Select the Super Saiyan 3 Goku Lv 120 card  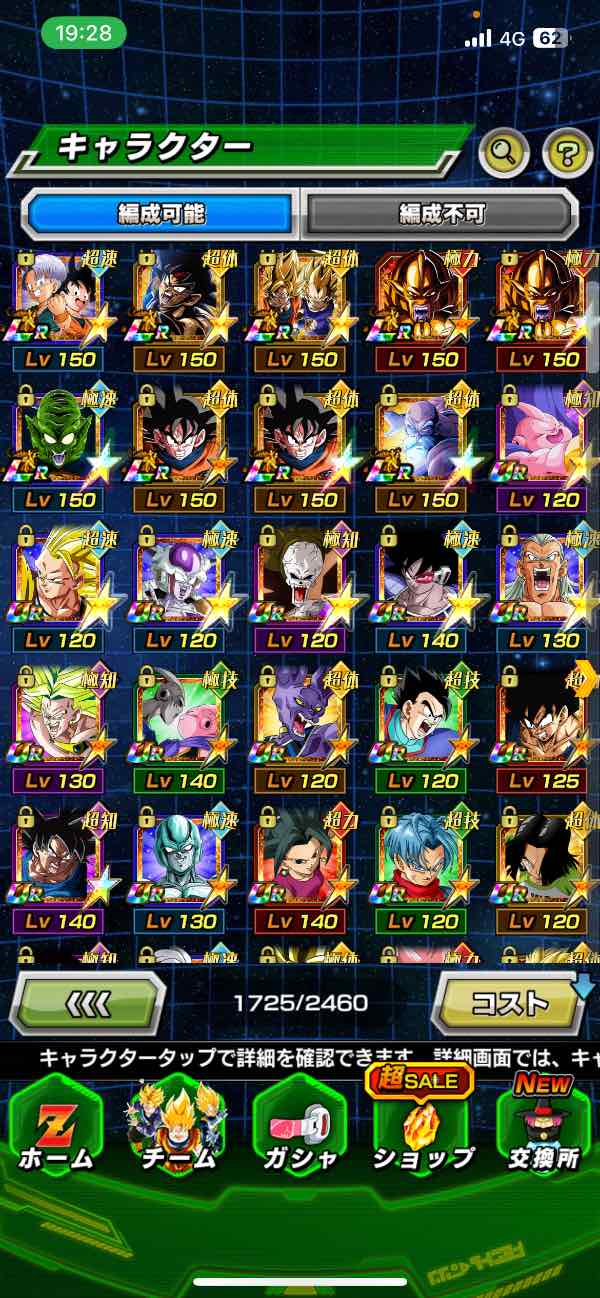pos(58,581)
